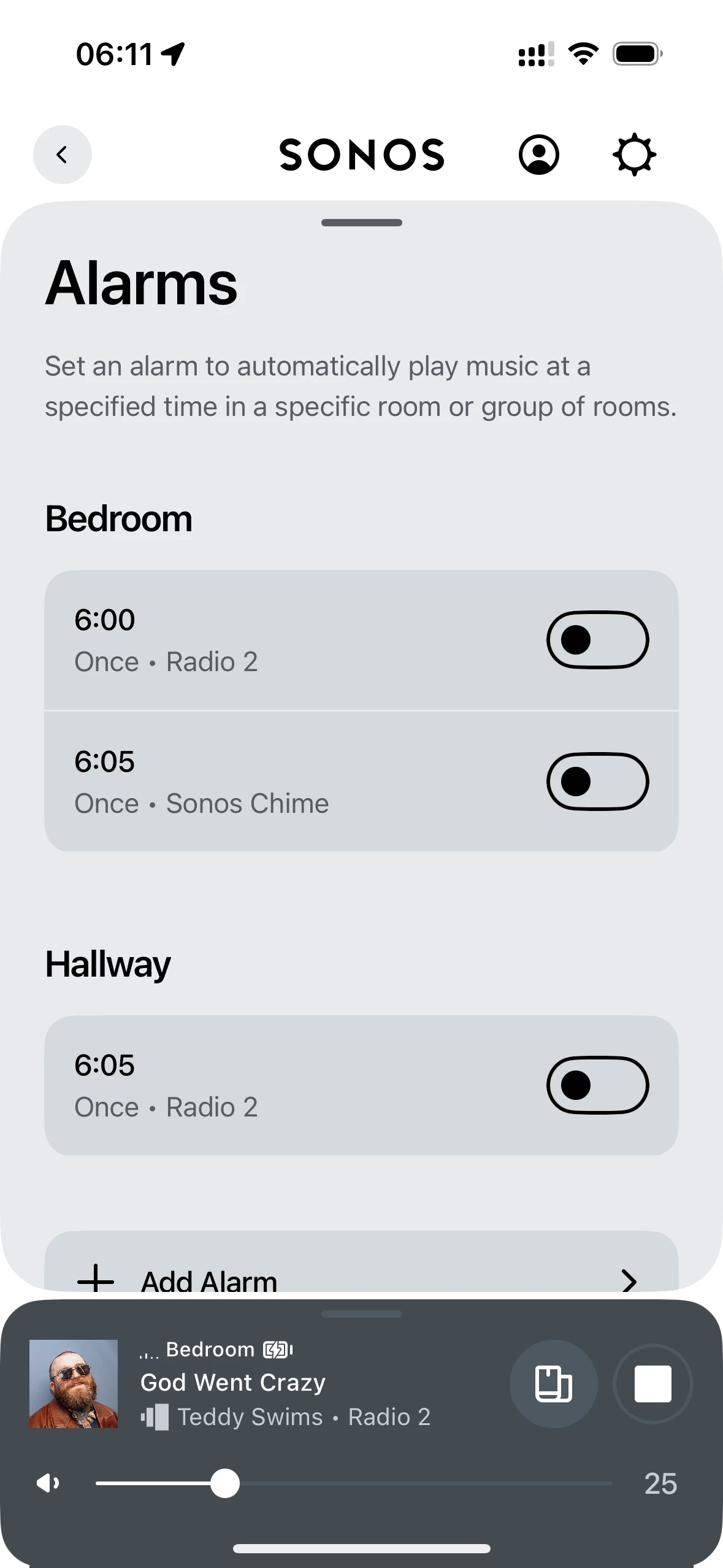Tap the Alarms sheet grab handle

point(361,223)
